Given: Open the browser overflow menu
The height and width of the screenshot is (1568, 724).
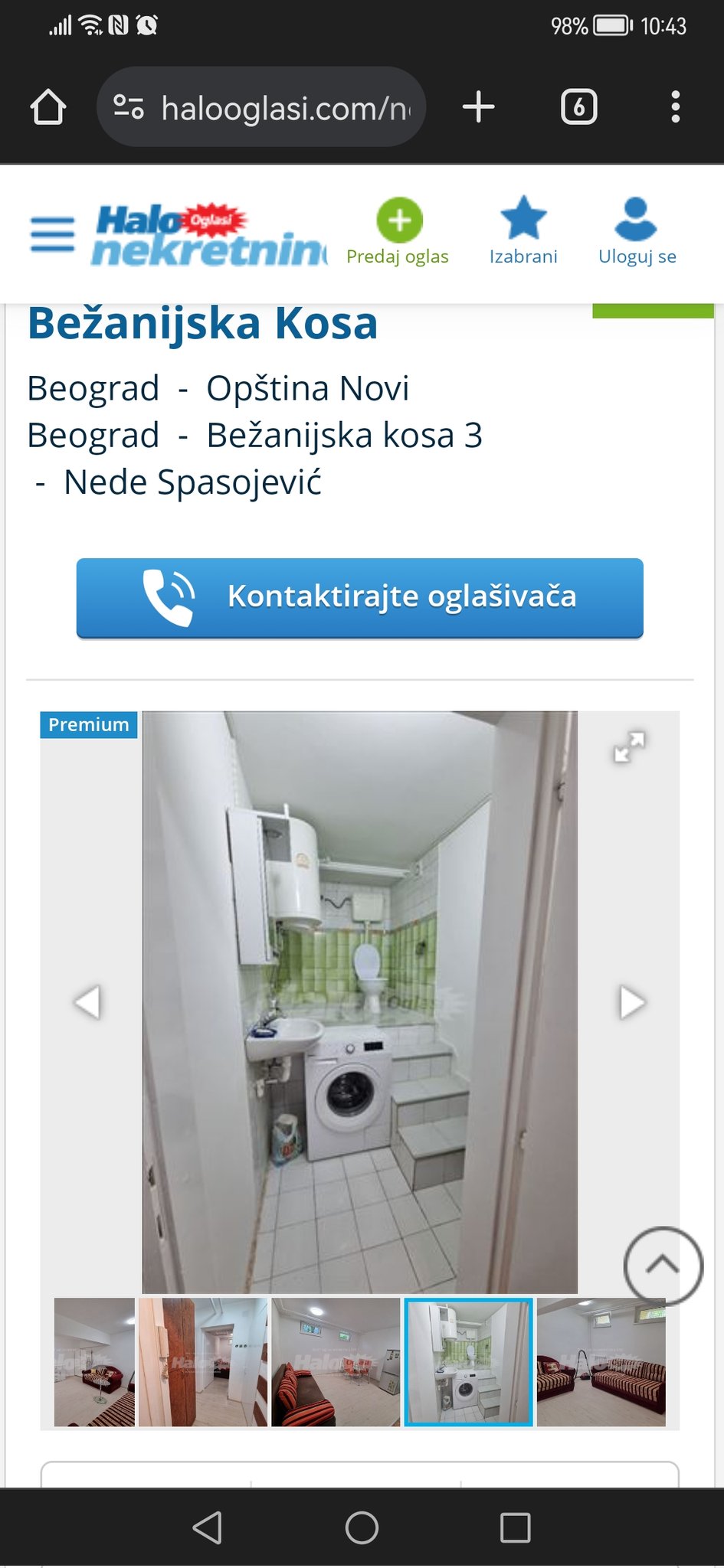Looking at the screenshot, I should click(x=675, y=107).
